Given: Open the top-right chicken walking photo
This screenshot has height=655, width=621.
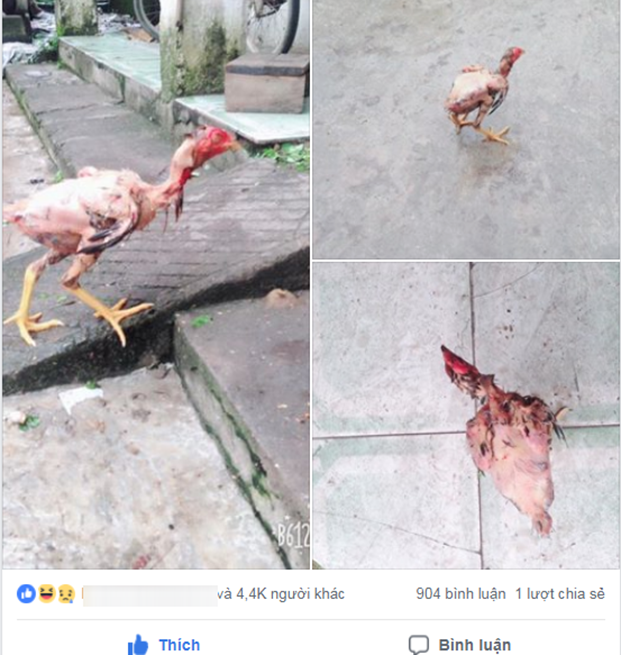Looking at the screenshot, I should [465, 130].
